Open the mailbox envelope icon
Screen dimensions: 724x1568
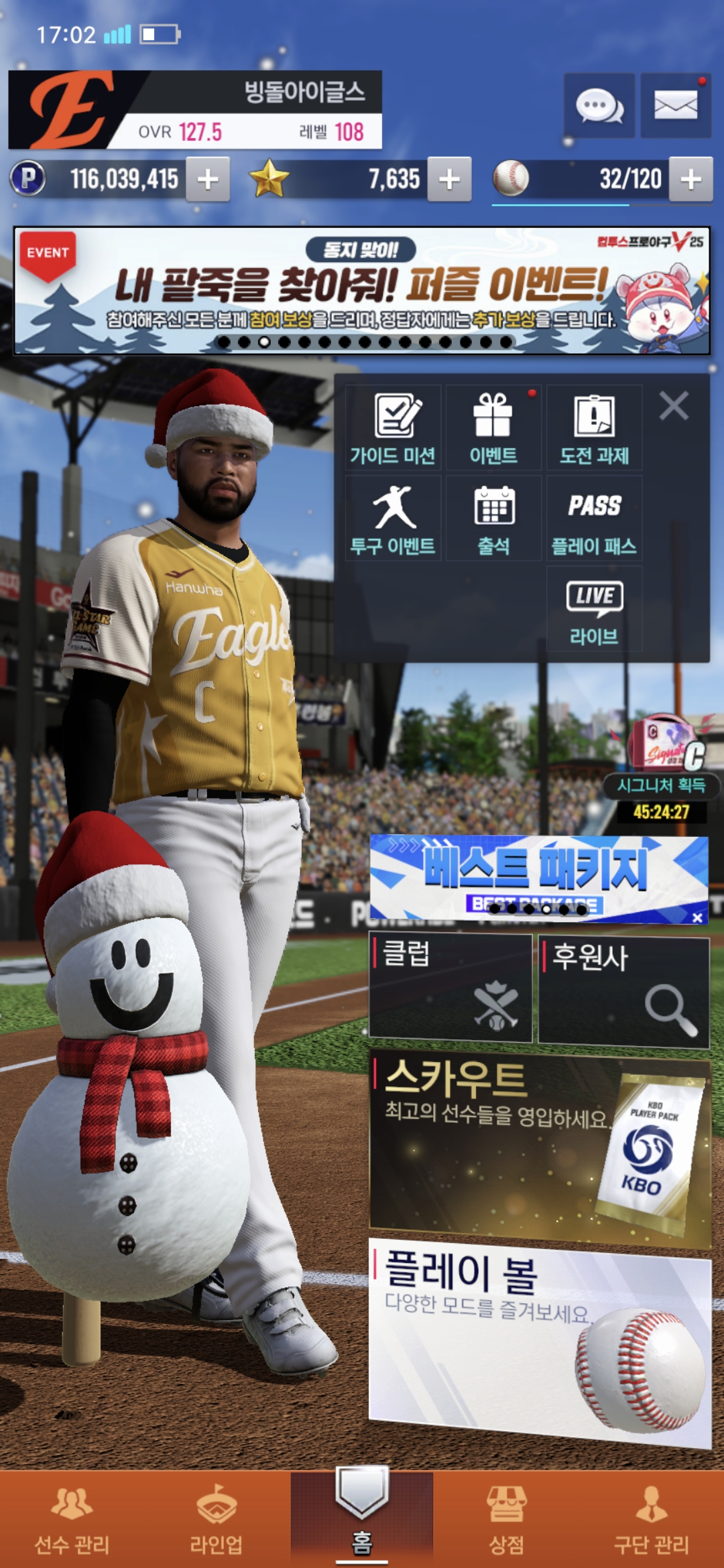[x=676, y=106]
